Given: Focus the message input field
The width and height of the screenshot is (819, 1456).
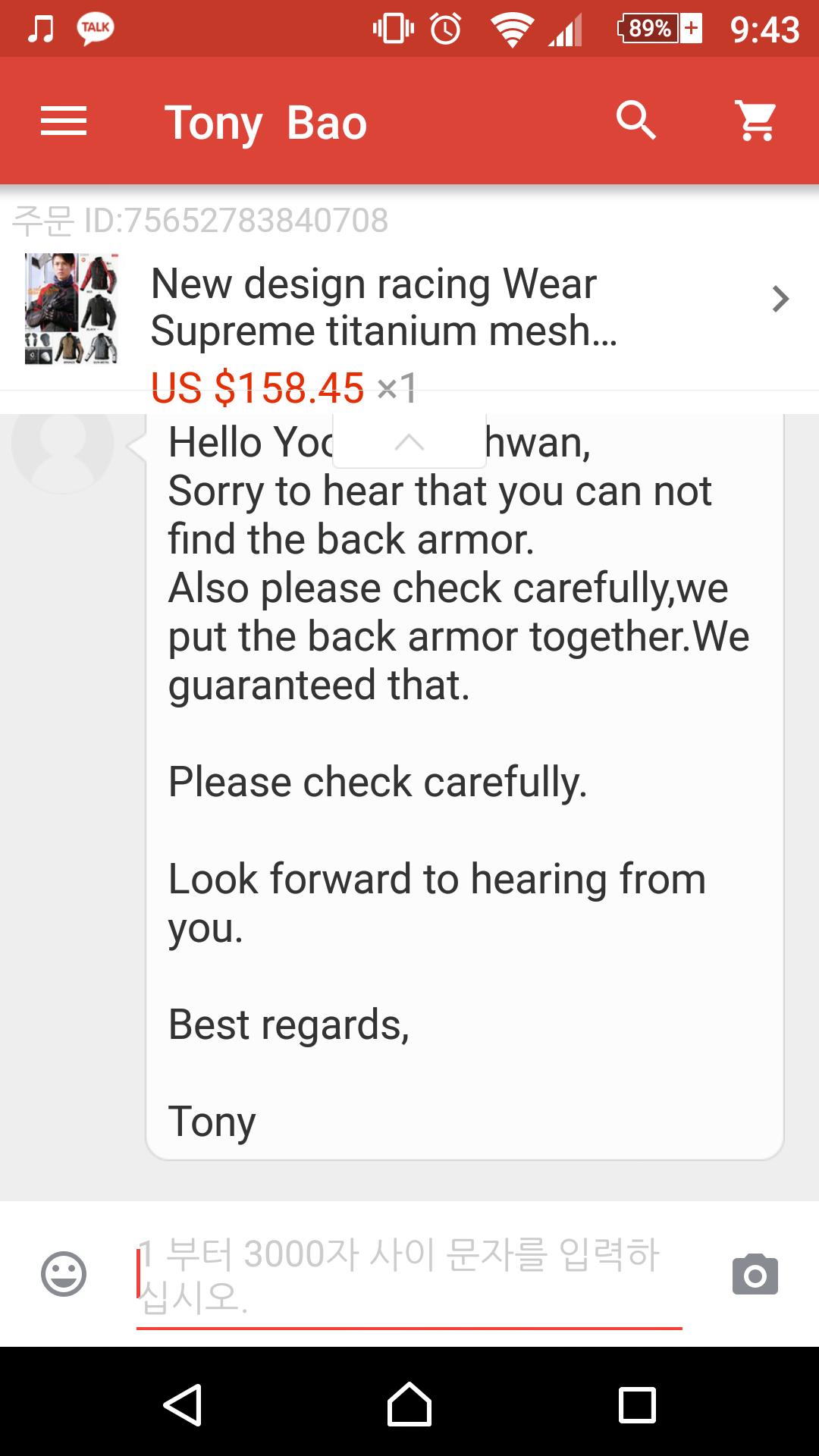Looking at the screenshot, I should 409,1276.
